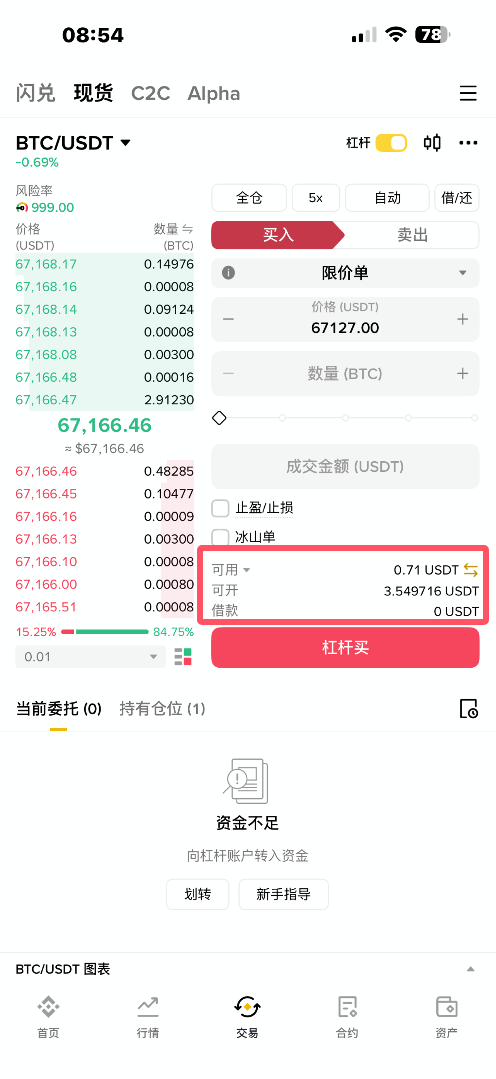Screen dimensions: 496x1079
Task: Tap the 数量 (BTC) amount field
Action: pyautogui.click(x=345, y=374)
